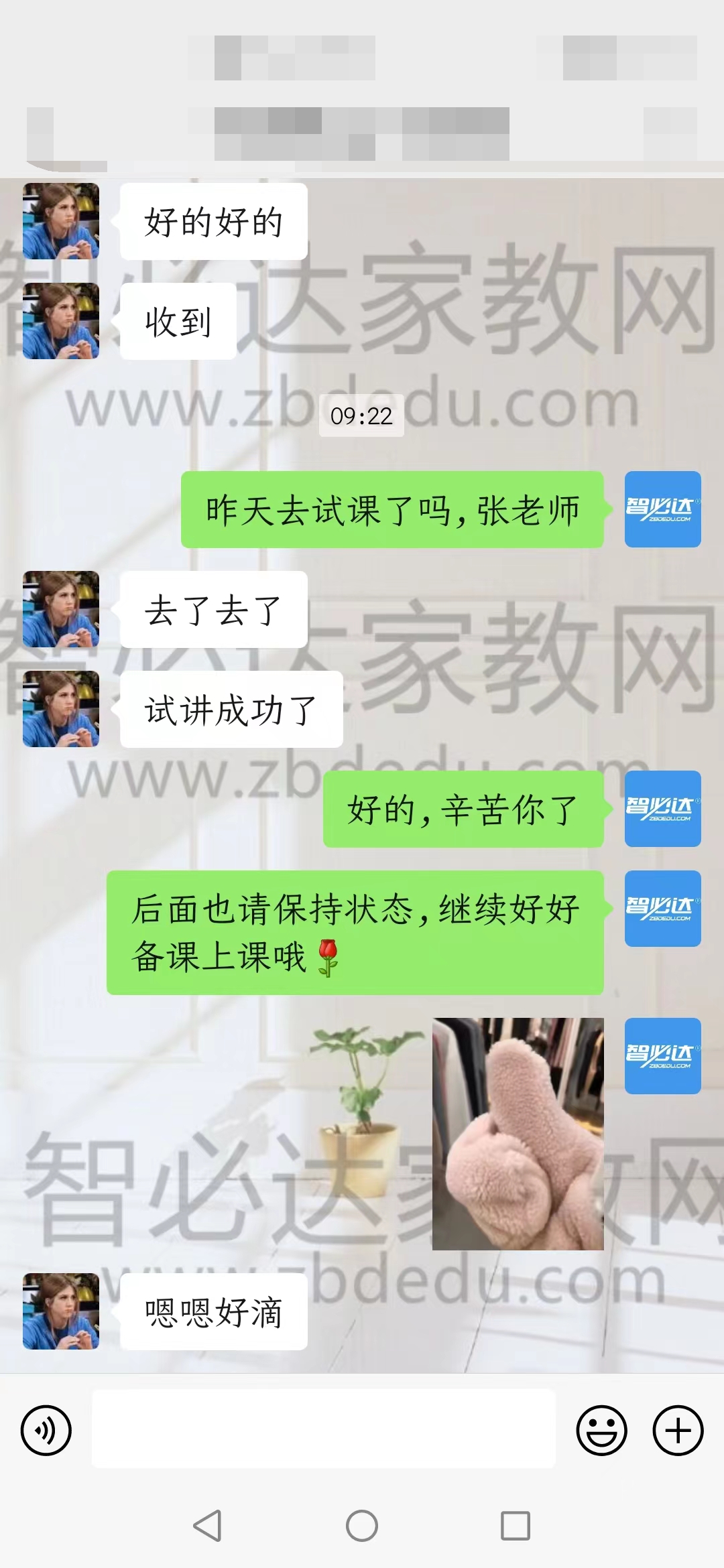Open contact avatar beside '试讲成功了'

(61, 709)
